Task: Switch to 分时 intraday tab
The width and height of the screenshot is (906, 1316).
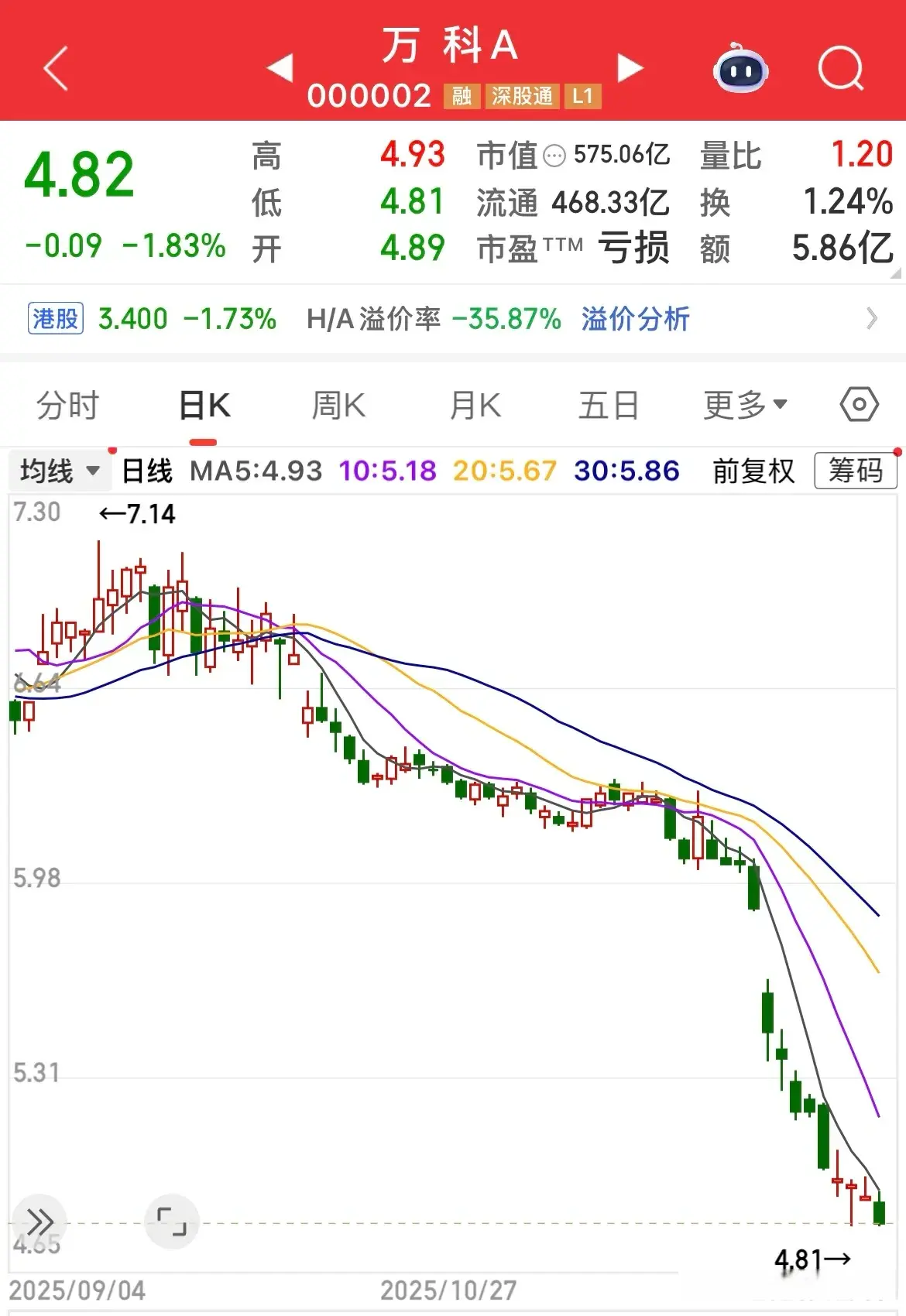Action: [x=68, y=404]
